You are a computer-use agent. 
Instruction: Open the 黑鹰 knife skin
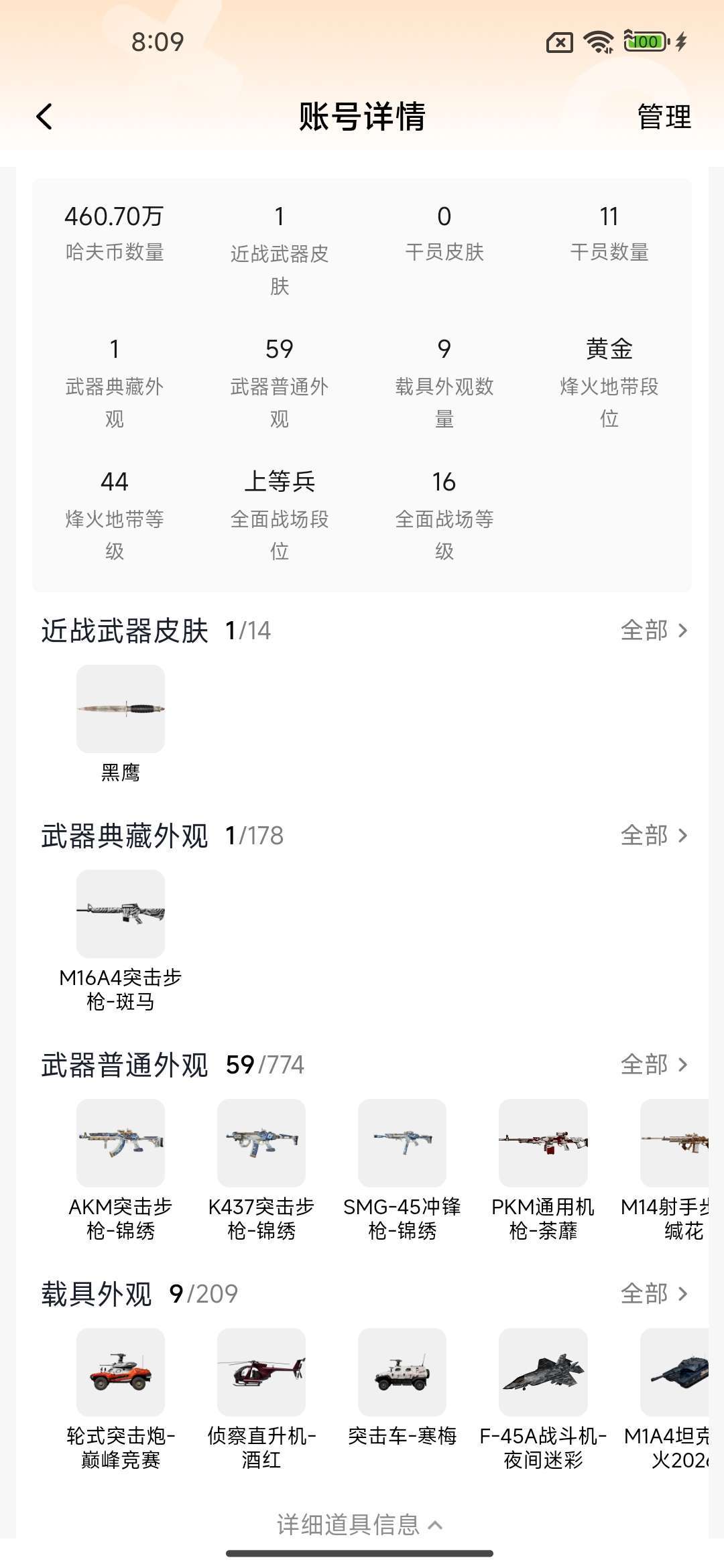point(121,709)
